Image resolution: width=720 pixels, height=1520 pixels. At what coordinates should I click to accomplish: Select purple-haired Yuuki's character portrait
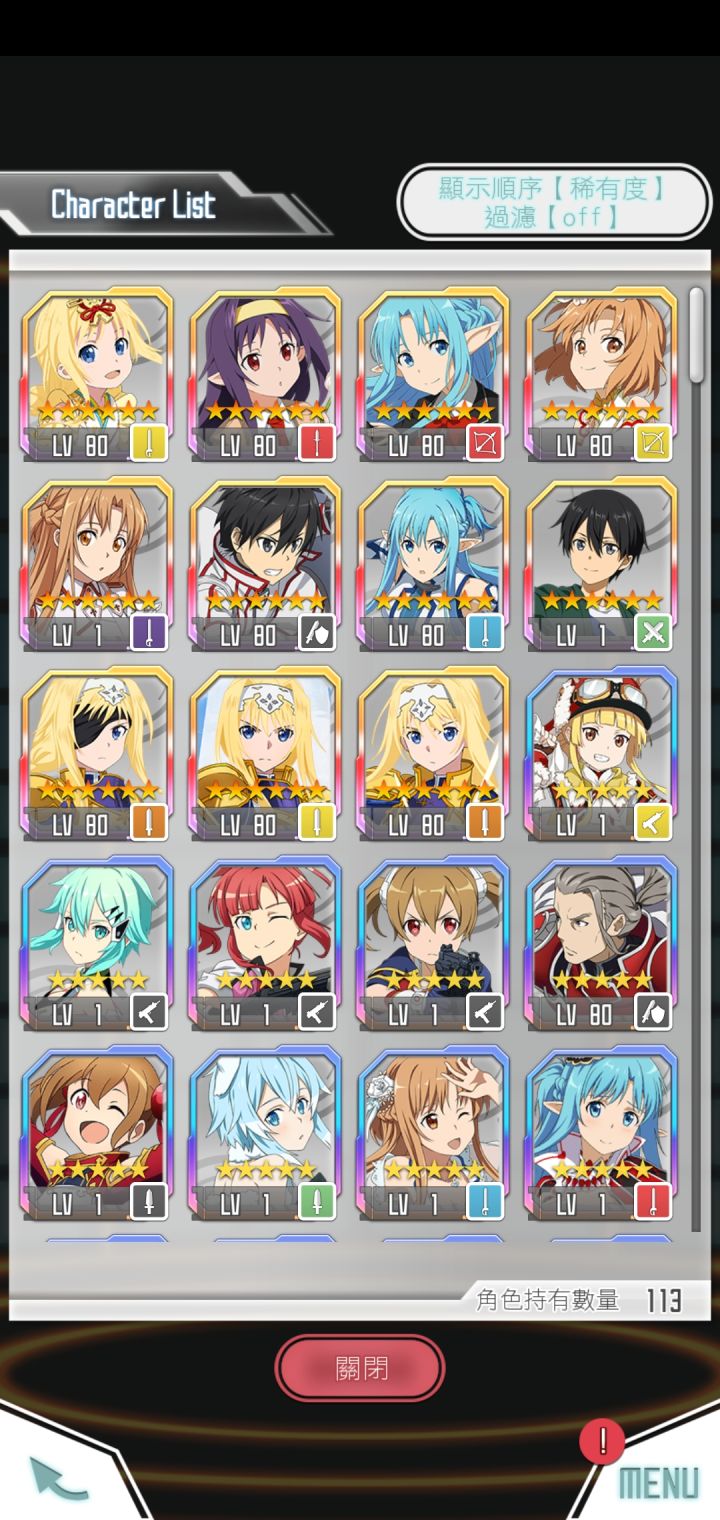tap(264, 360)
